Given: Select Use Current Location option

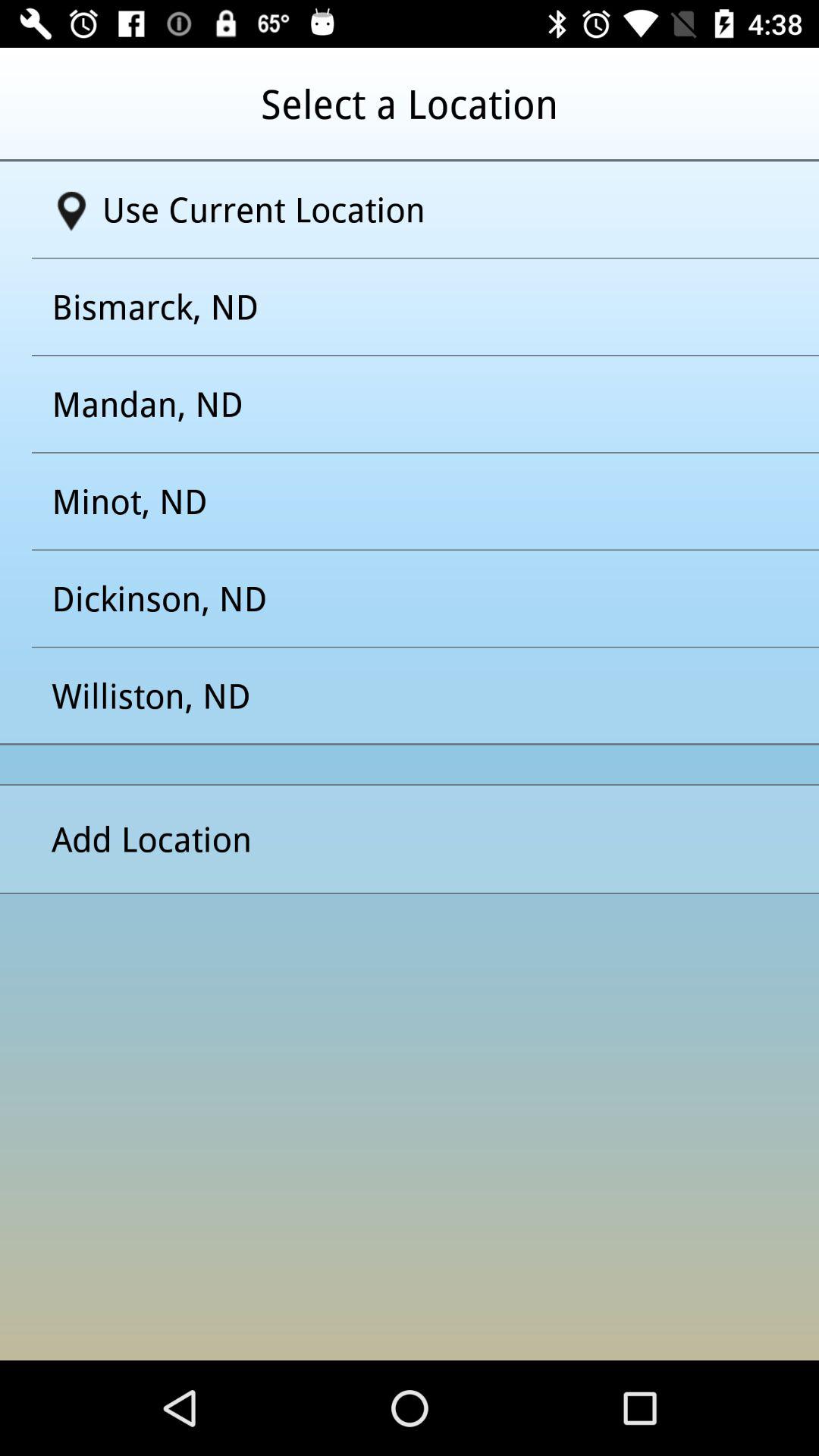Looking at the screenshot, I should tap(409, 210).
